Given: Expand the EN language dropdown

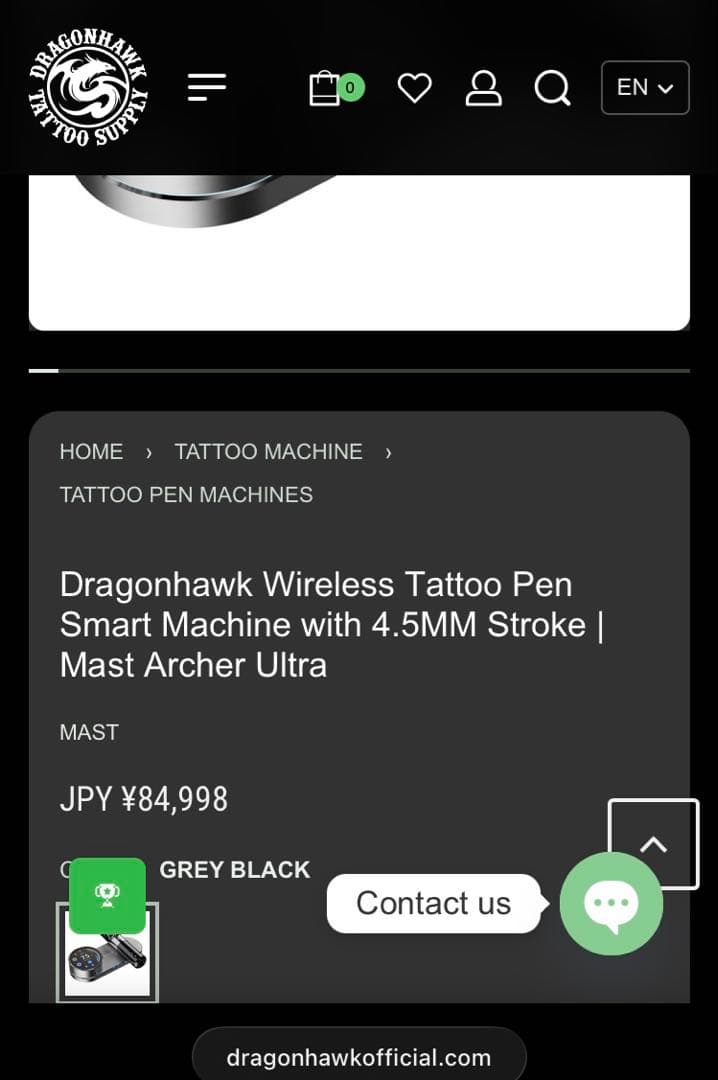Looking at the screenshot, I should (645, 88).
